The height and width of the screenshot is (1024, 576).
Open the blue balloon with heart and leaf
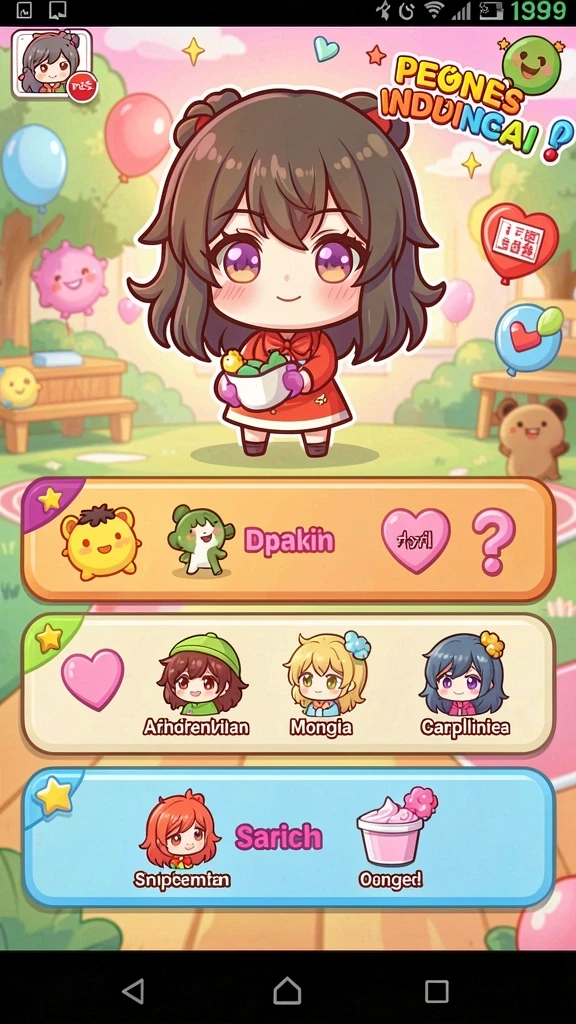coord(528,340)
